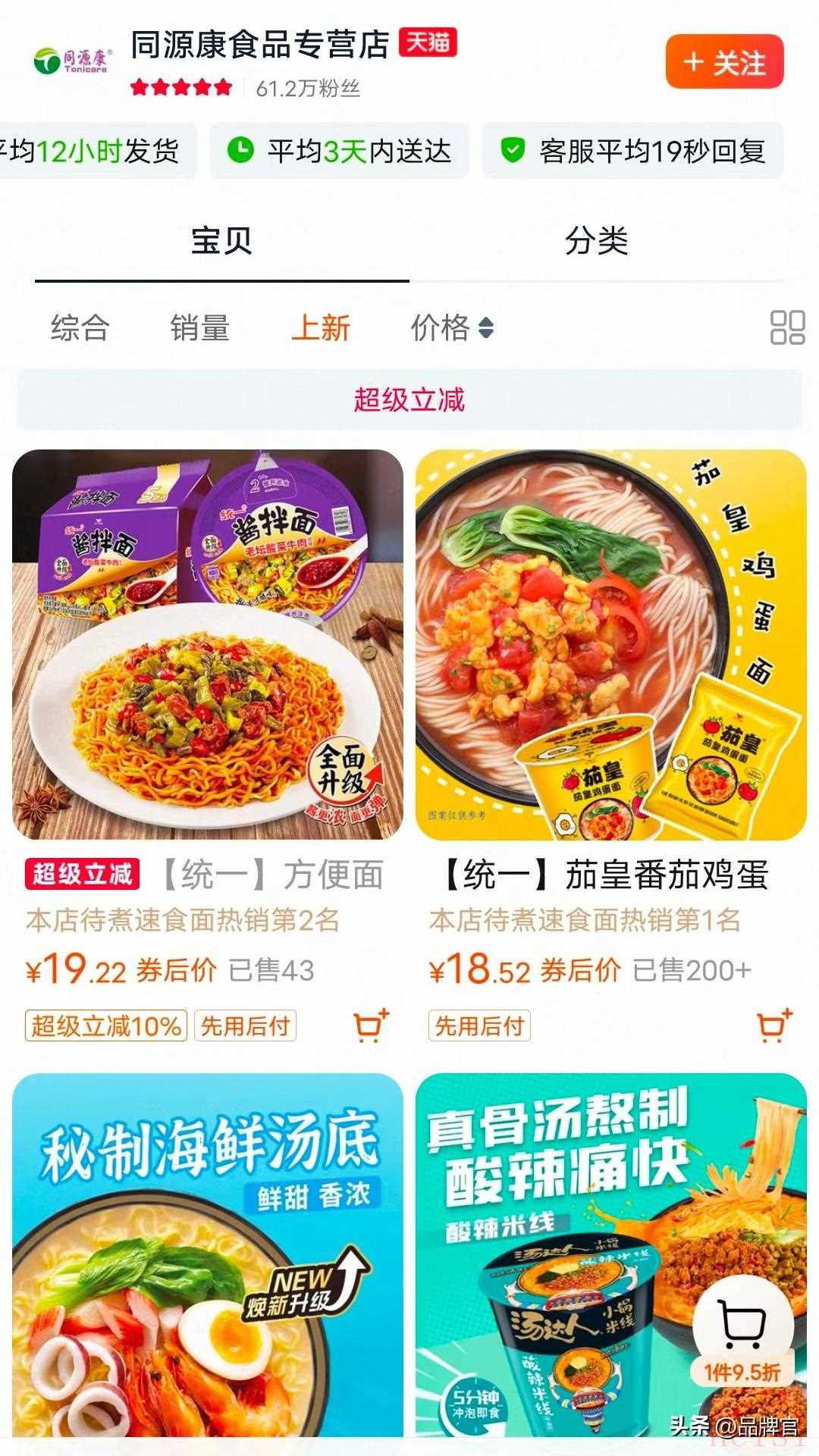Screen dimensions: 819x1456
Task: Open the 超级立减 promotion banner
Action: click(409, 399)
